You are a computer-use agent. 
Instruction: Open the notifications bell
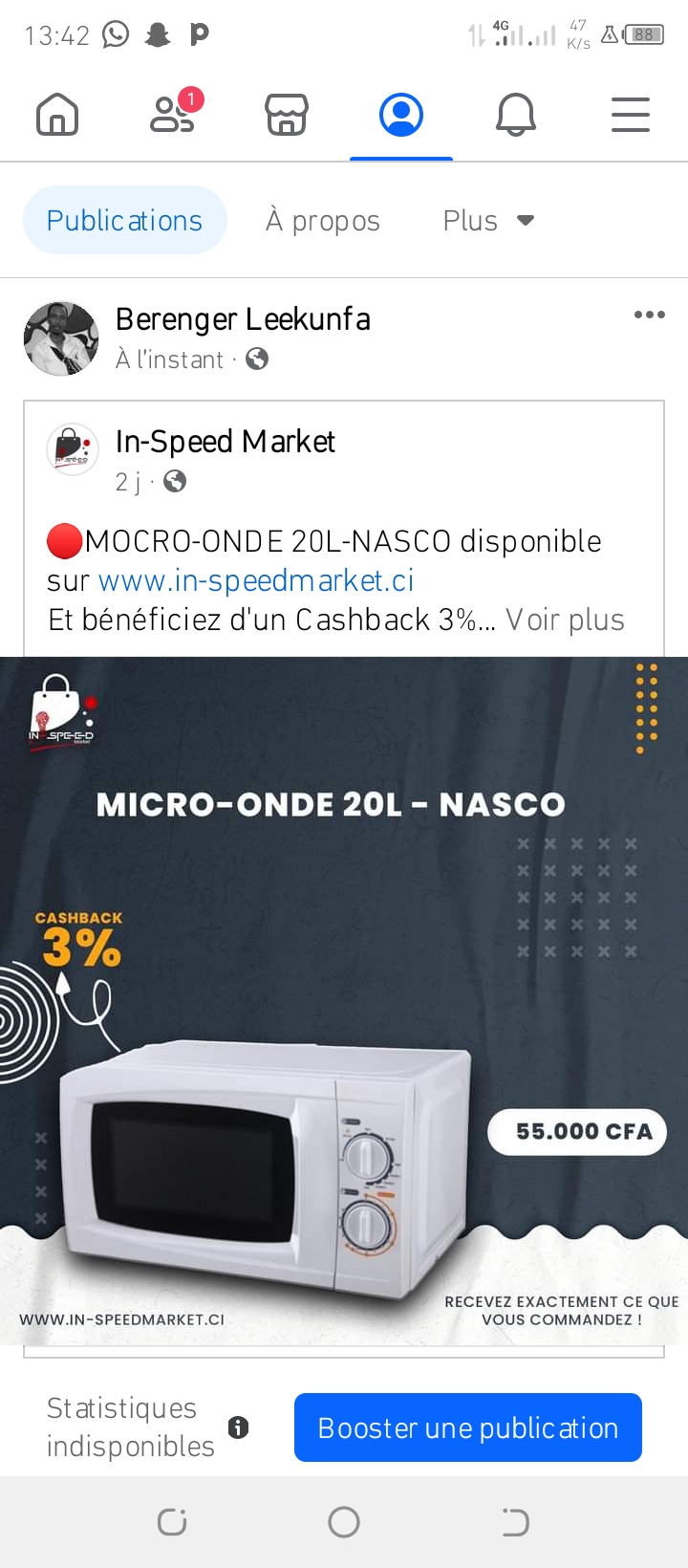point(516,116)
